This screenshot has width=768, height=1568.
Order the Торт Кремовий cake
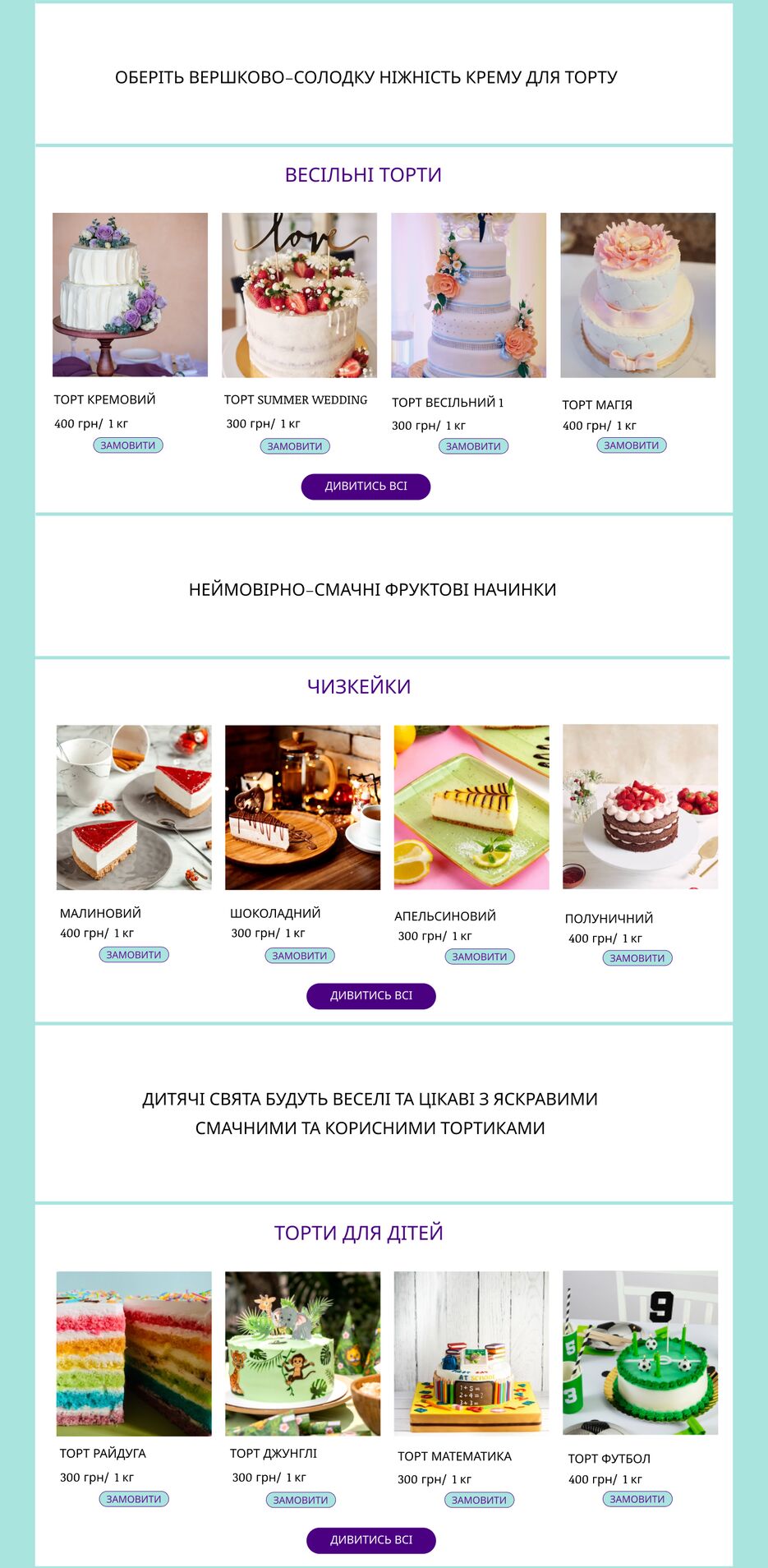click(x=127, y=445)
